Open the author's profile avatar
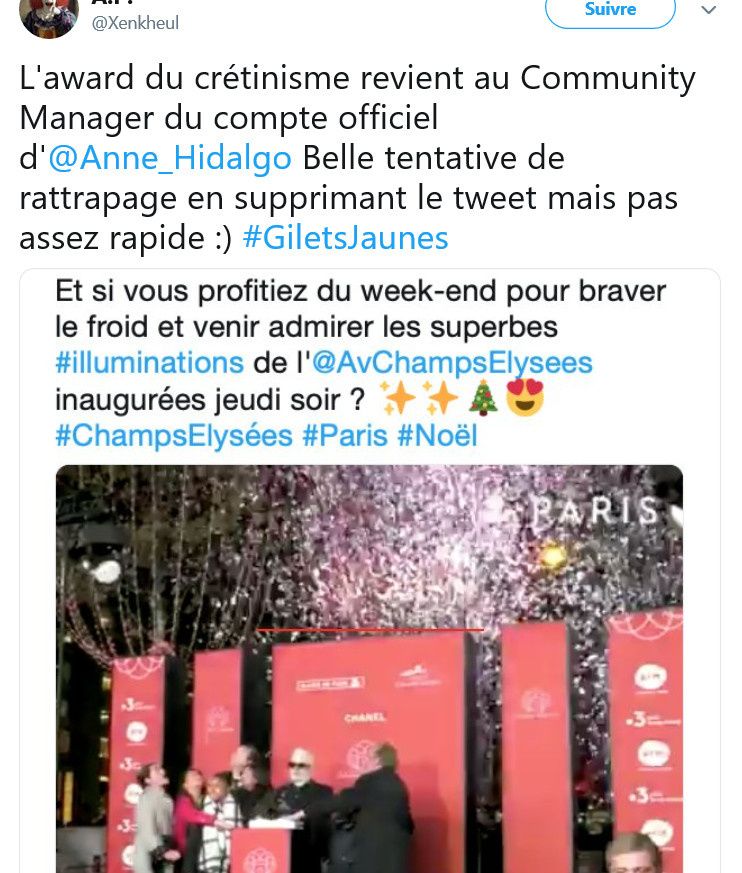The height and width of the screenshot is (873, 742). point(49,14)
